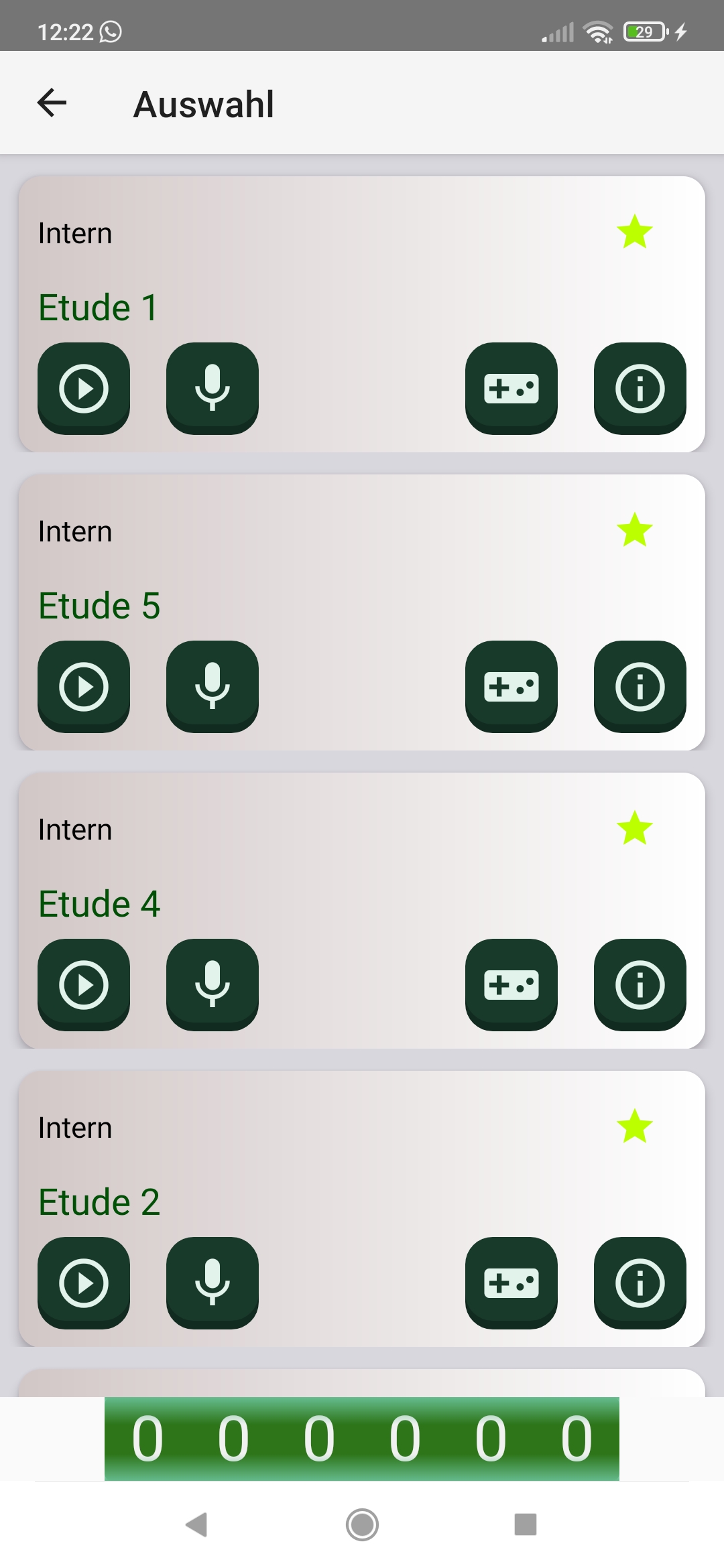Show info for Etude 5
Viewport: 724px width, 1568px height.
640,686
